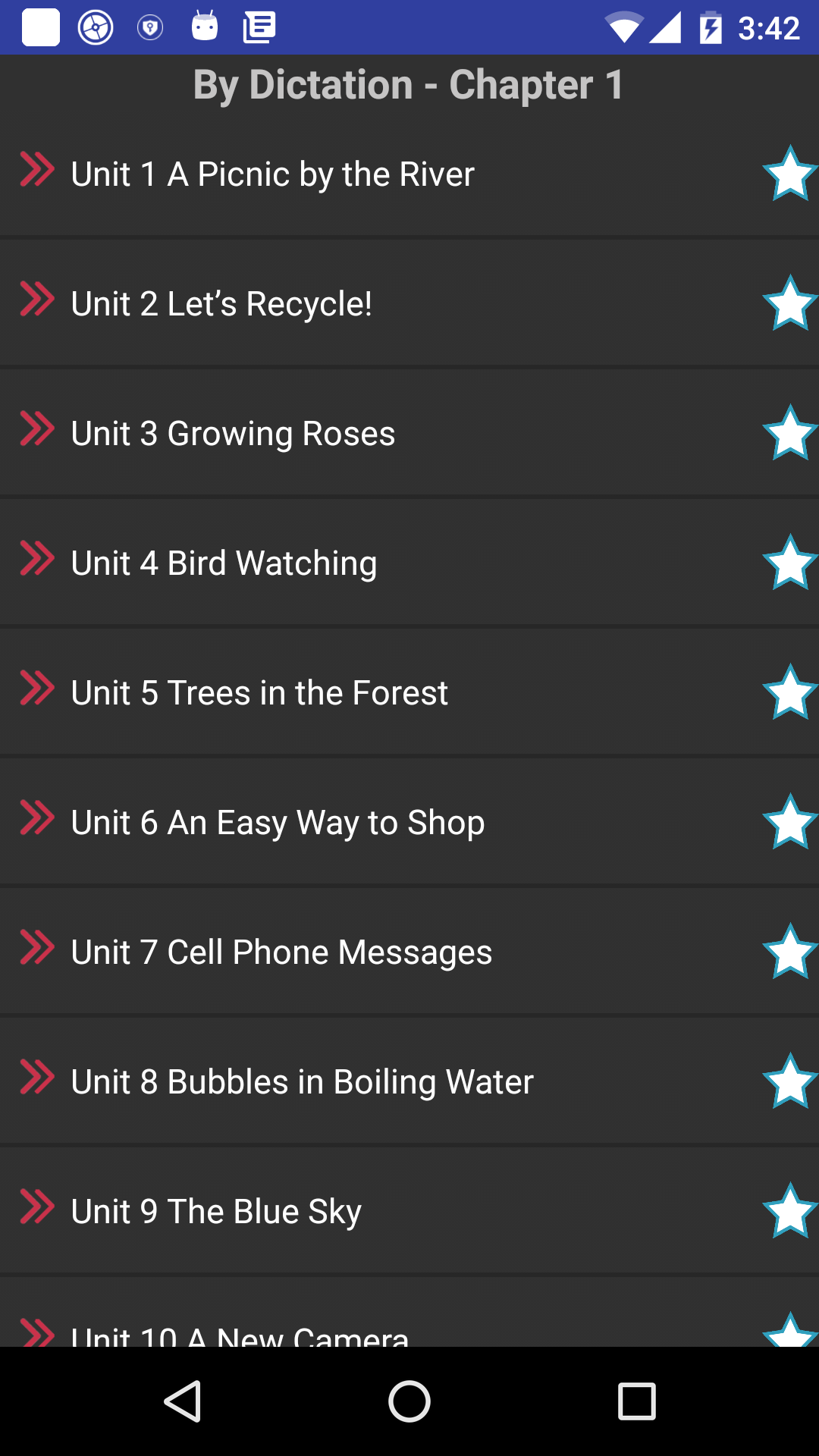Mark Unit 3 Growing Roses as favorite
The height and width of the screenshot is (1456, 819).
789,434
